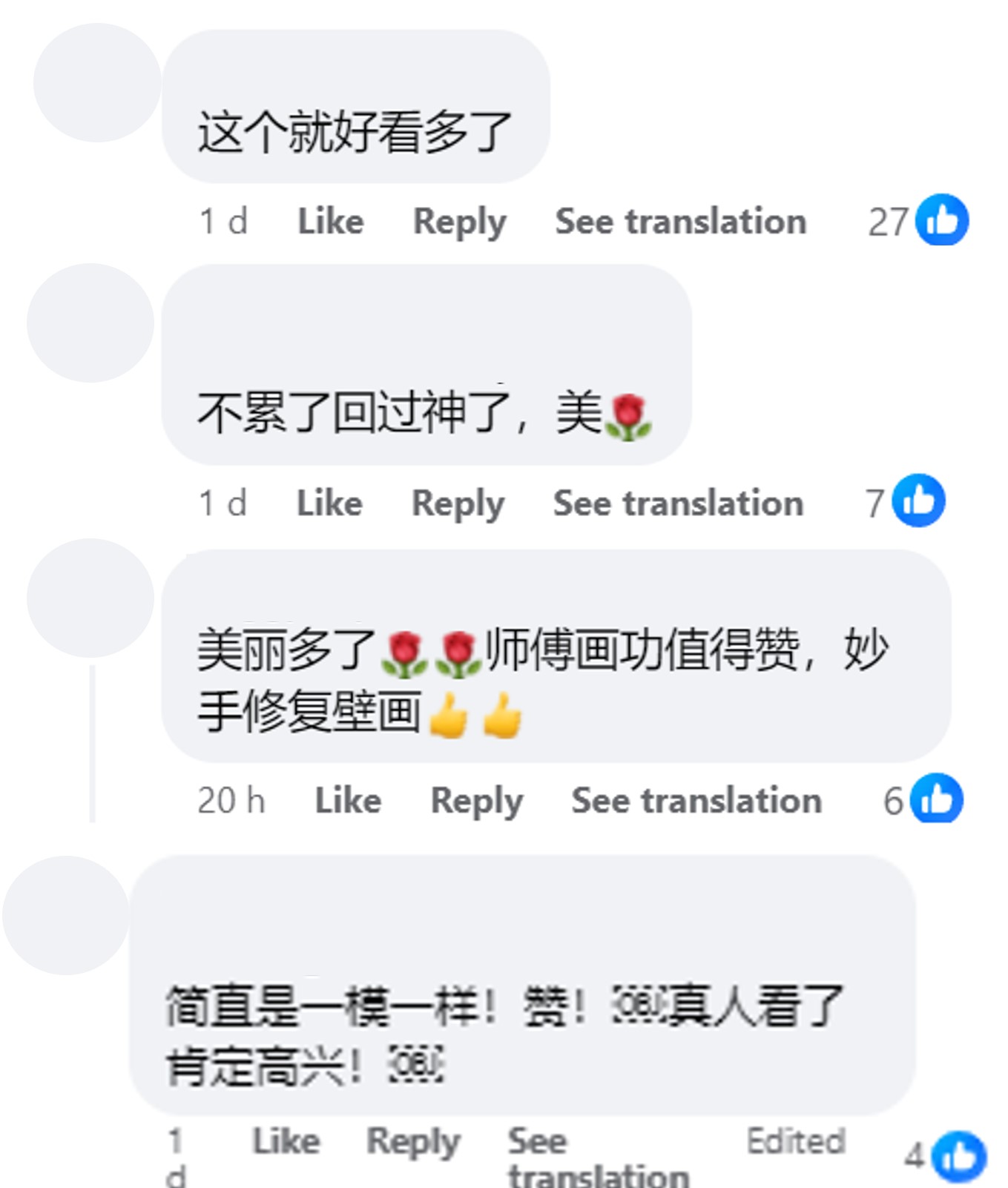Like the comment starting 美丽多了
Viewport: 1008px width, 1188px height.
pyautogui.click(x=348, y=801)
